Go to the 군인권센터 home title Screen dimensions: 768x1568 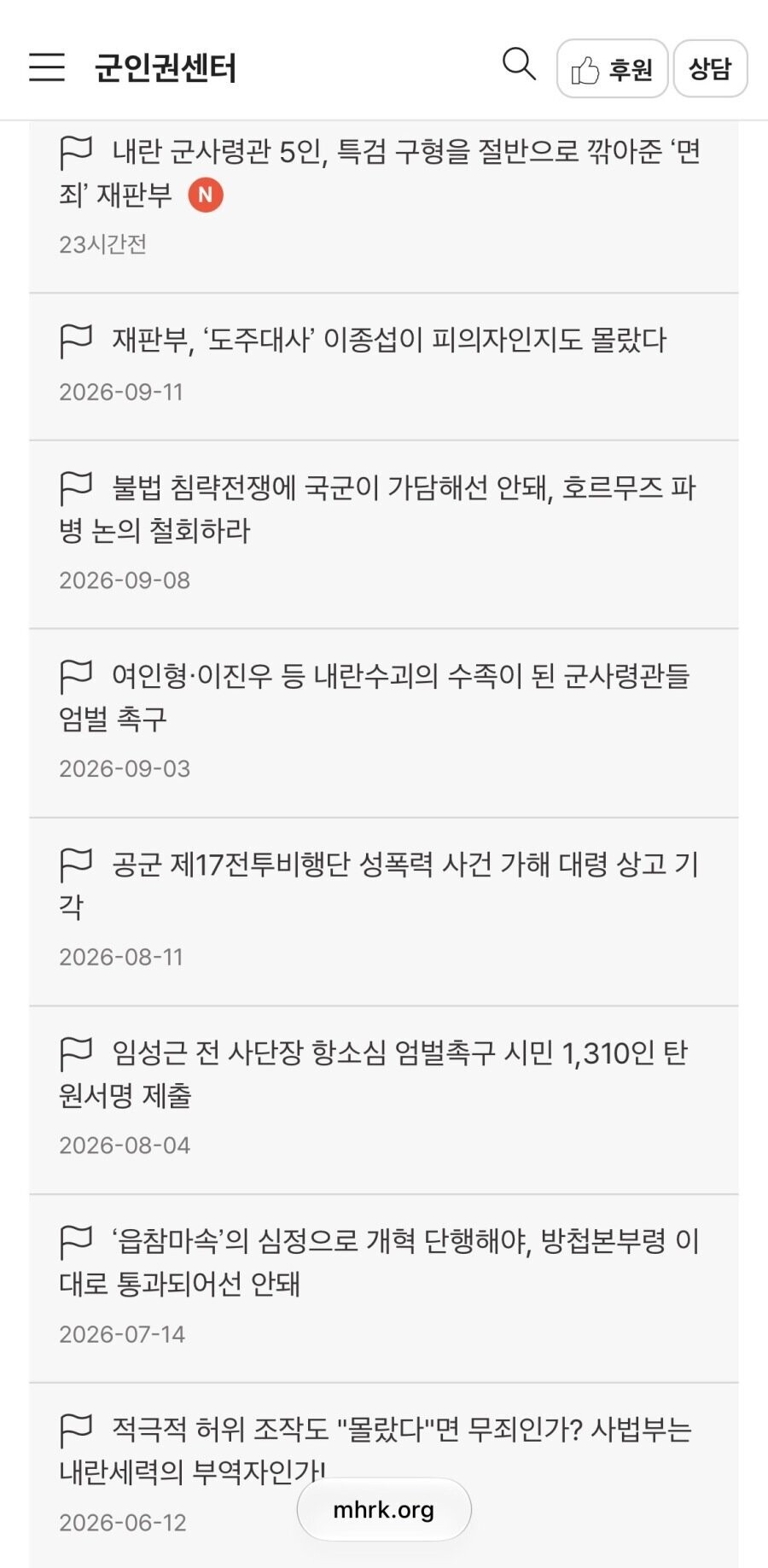(x=165, y=67)
